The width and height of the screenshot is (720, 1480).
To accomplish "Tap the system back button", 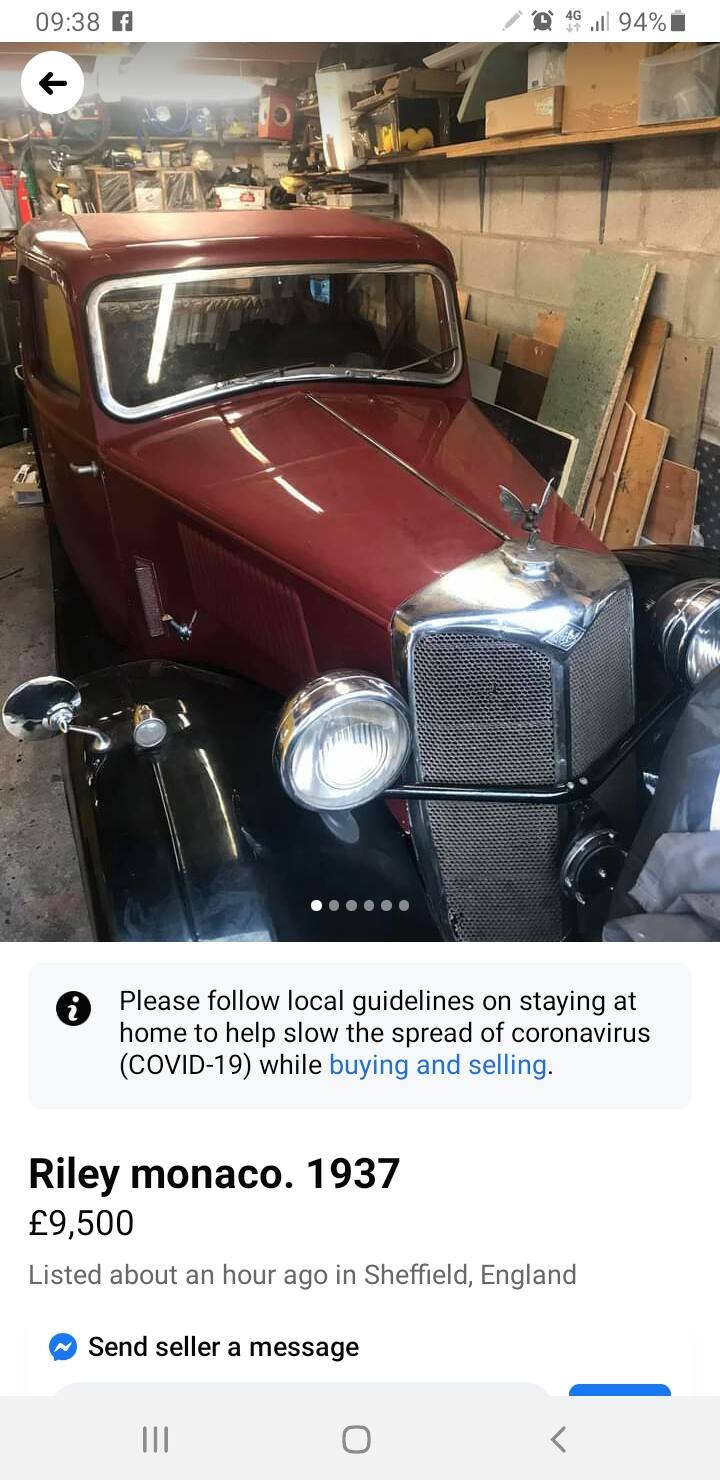I will pos(559,1439).
